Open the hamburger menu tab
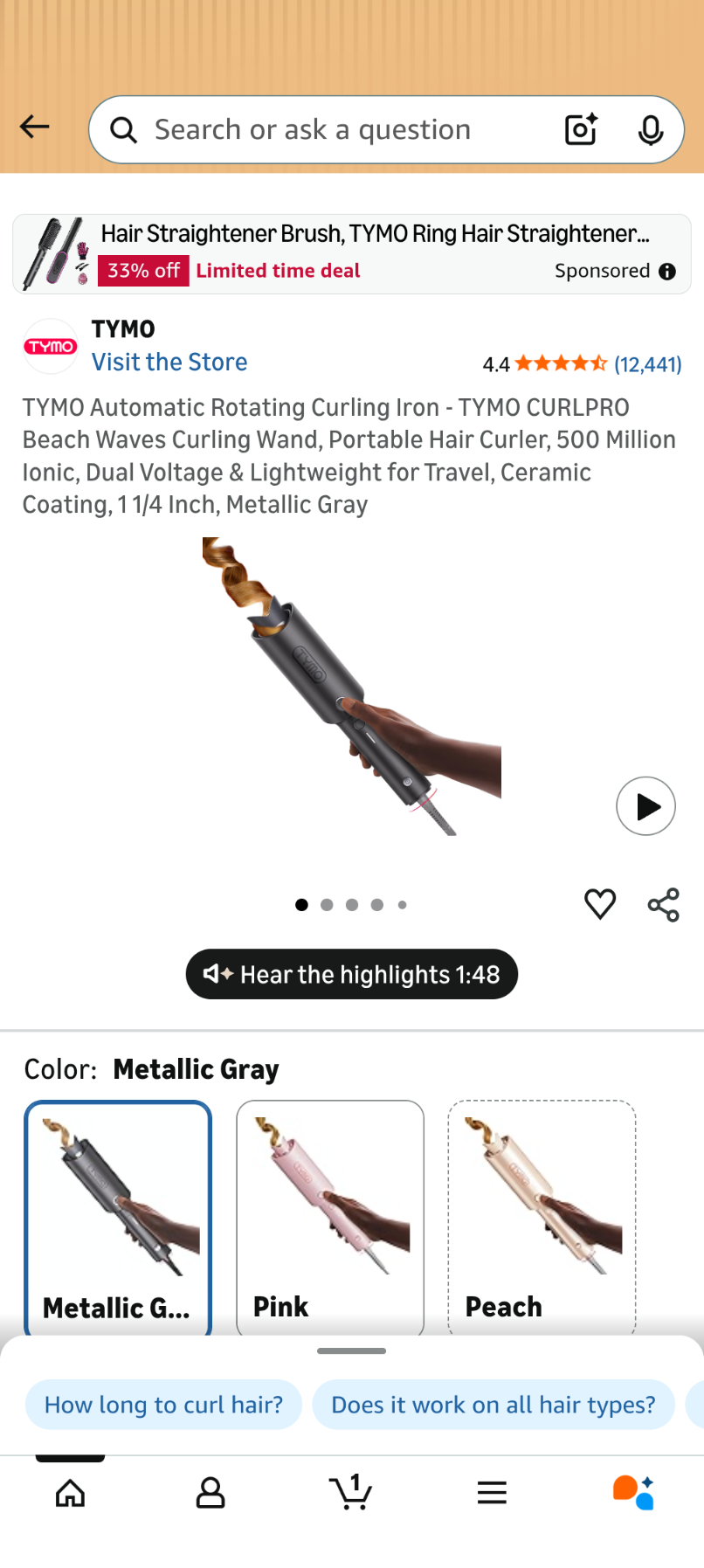Image resolution: width=704 pixels, height=1568 pixels. [492, 1493]
